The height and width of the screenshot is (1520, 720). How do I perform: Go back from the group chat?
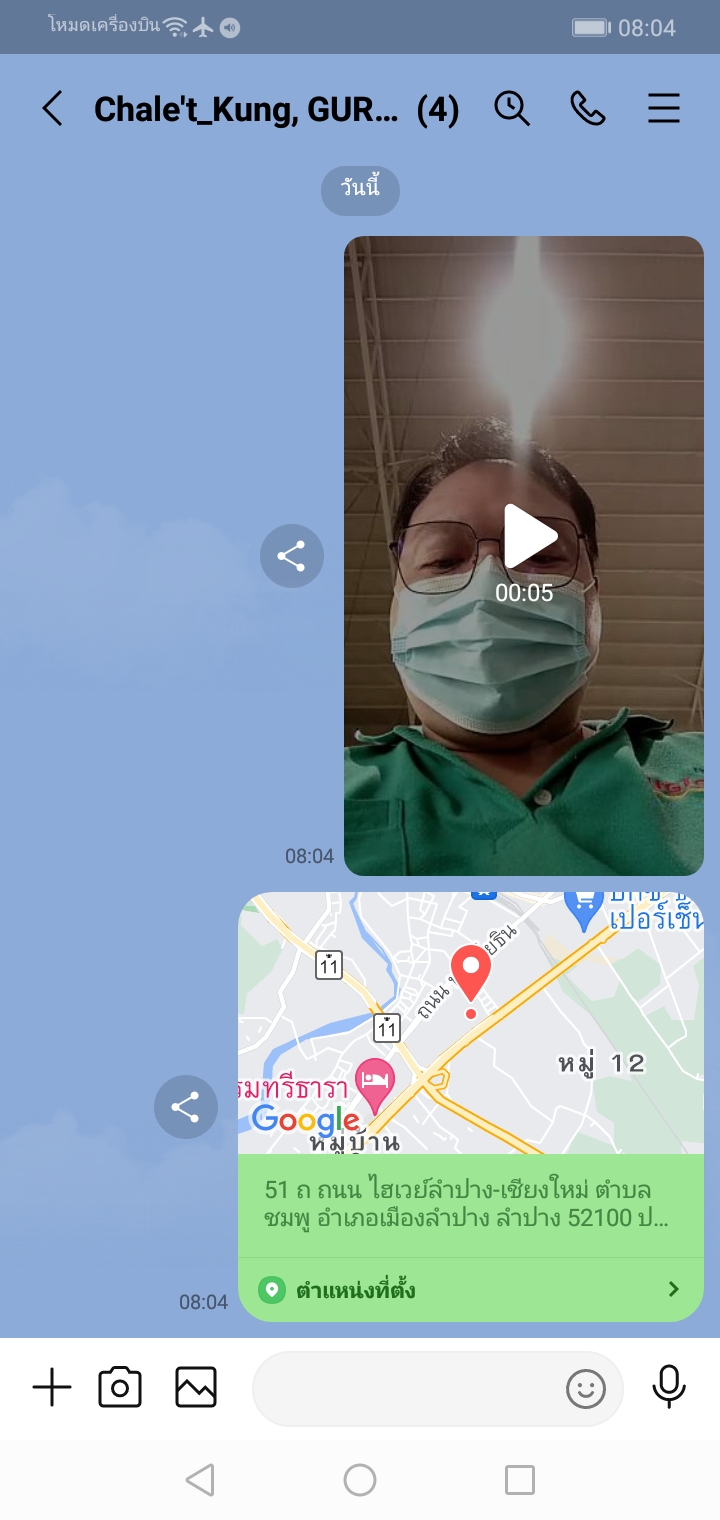pyautogui.click(x=52, y=108)
